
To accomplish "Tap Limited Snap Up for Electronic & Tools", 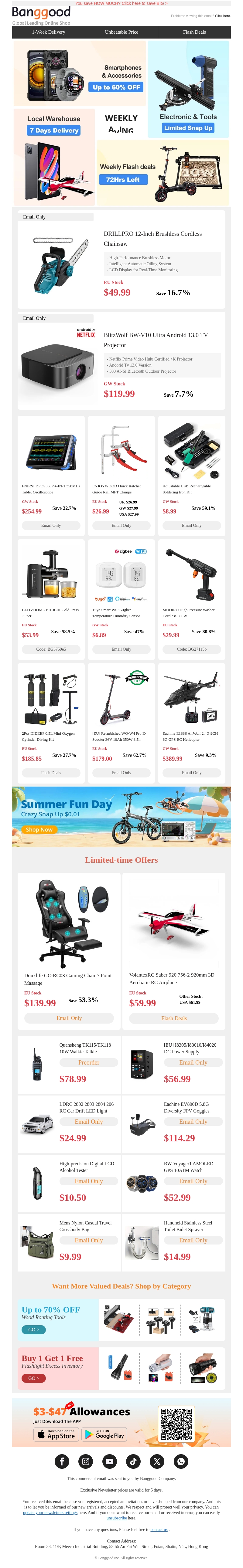I will coord(188,128).
